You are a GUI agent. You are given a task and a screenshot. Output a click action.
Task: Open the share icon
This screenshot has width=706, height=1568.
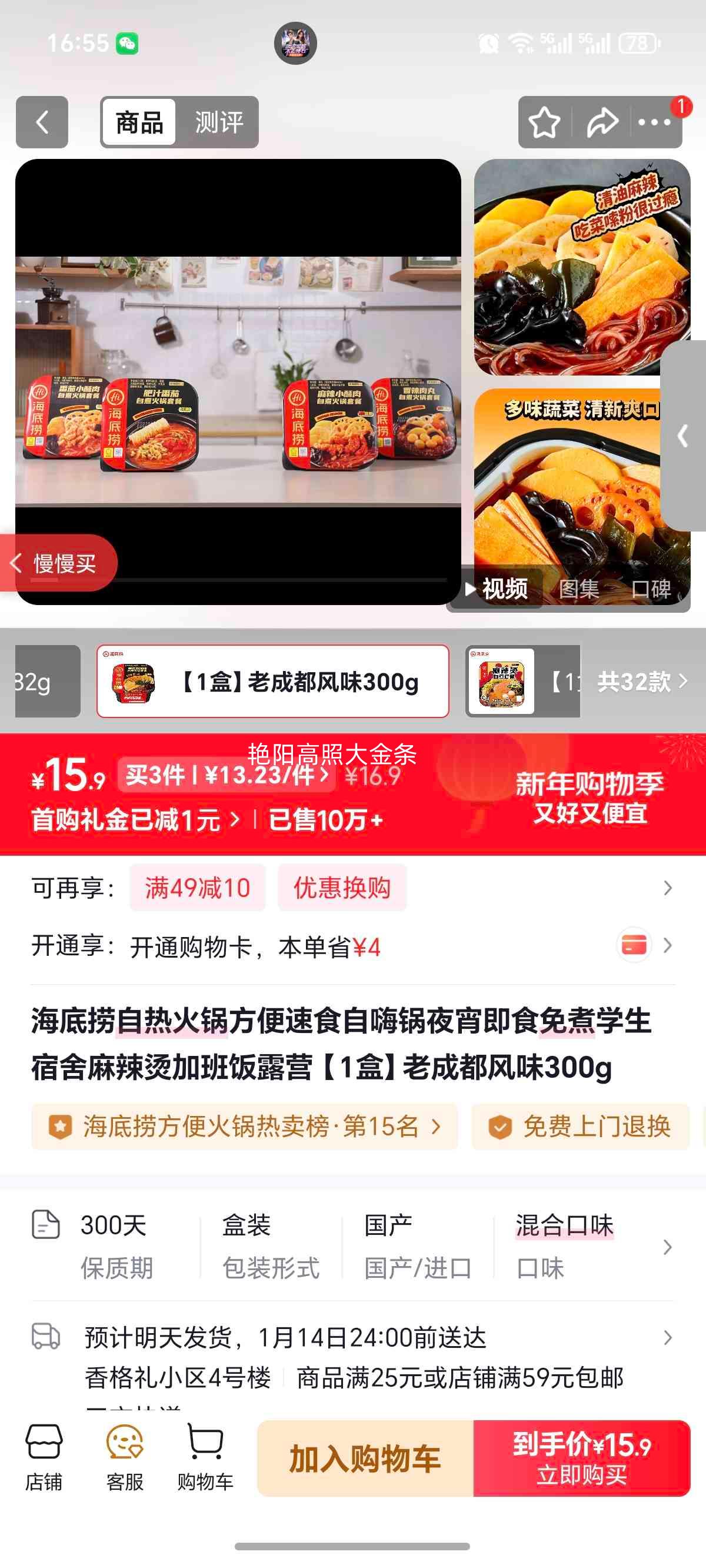[x=602, y=121]
